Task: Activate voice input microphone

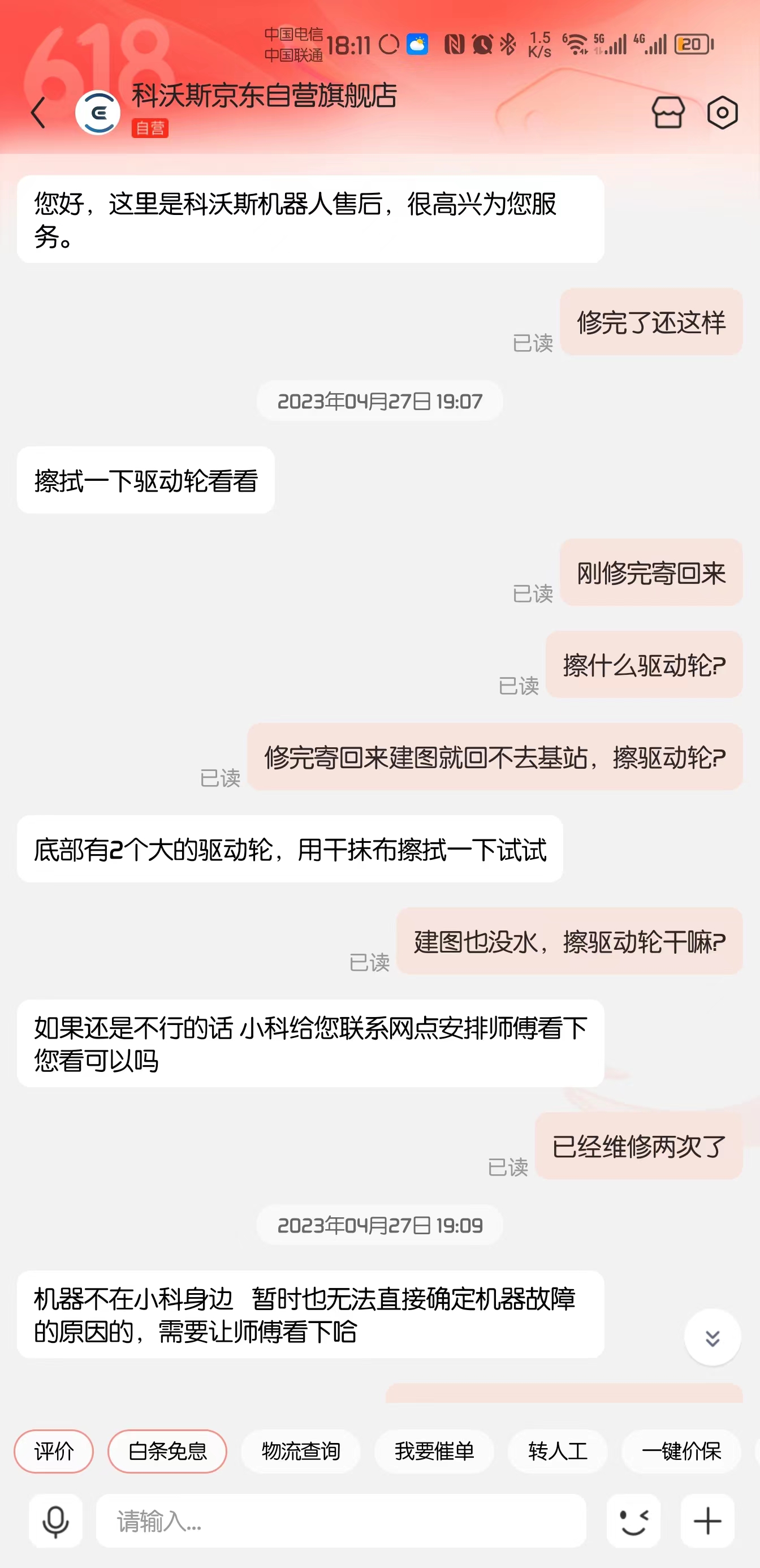Action: (55, 1520)
